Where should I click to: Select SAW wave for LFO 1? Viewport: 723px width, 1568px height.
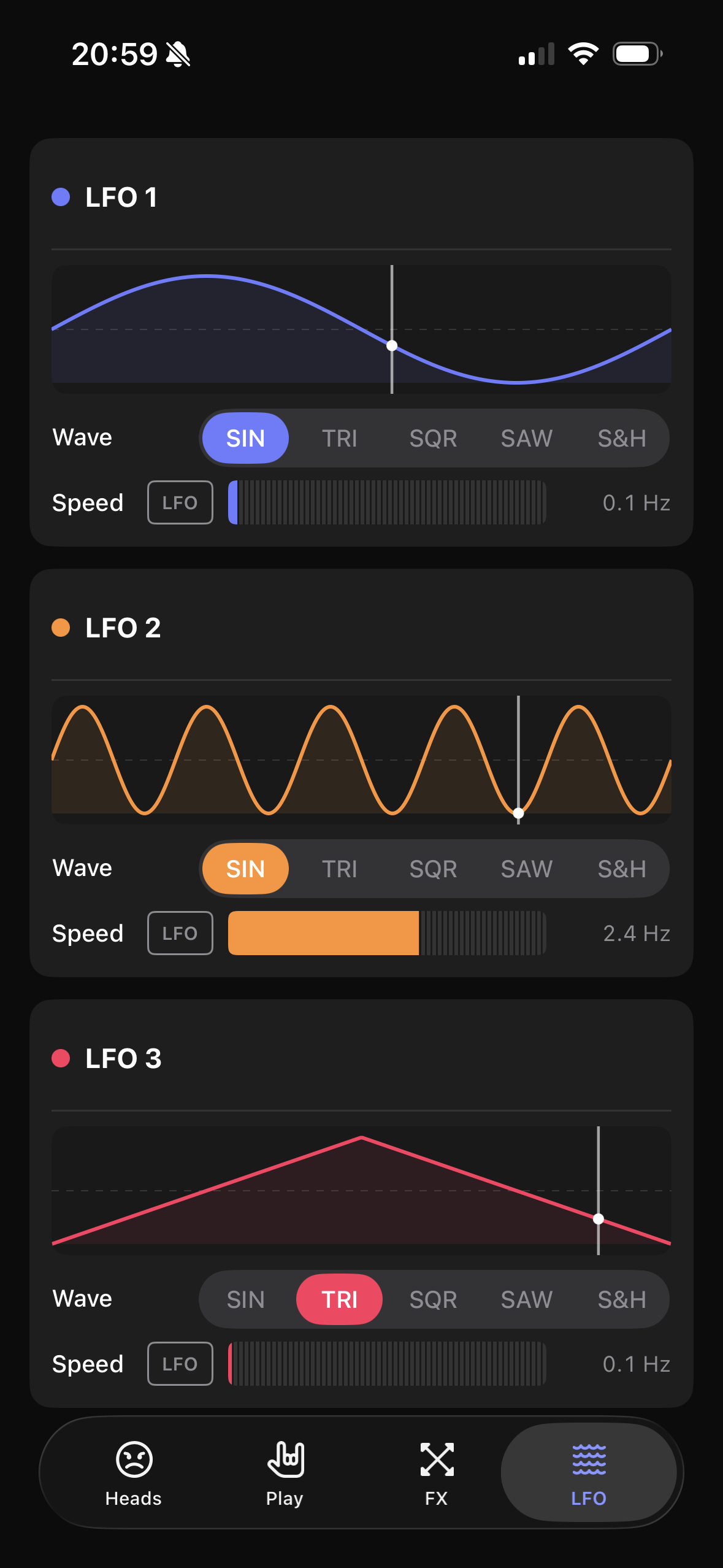[526, 437]
